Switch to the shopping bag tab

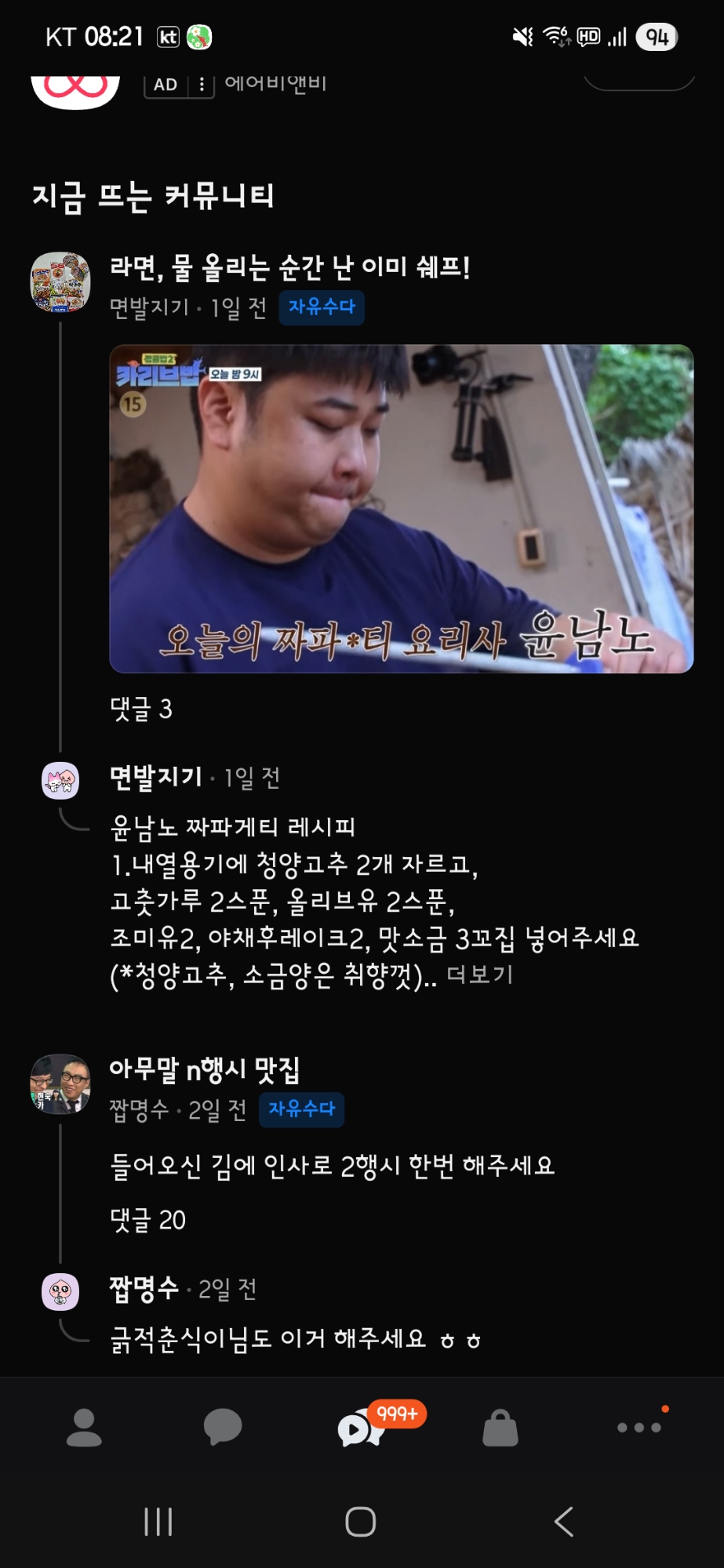[x=500, y=1428]
